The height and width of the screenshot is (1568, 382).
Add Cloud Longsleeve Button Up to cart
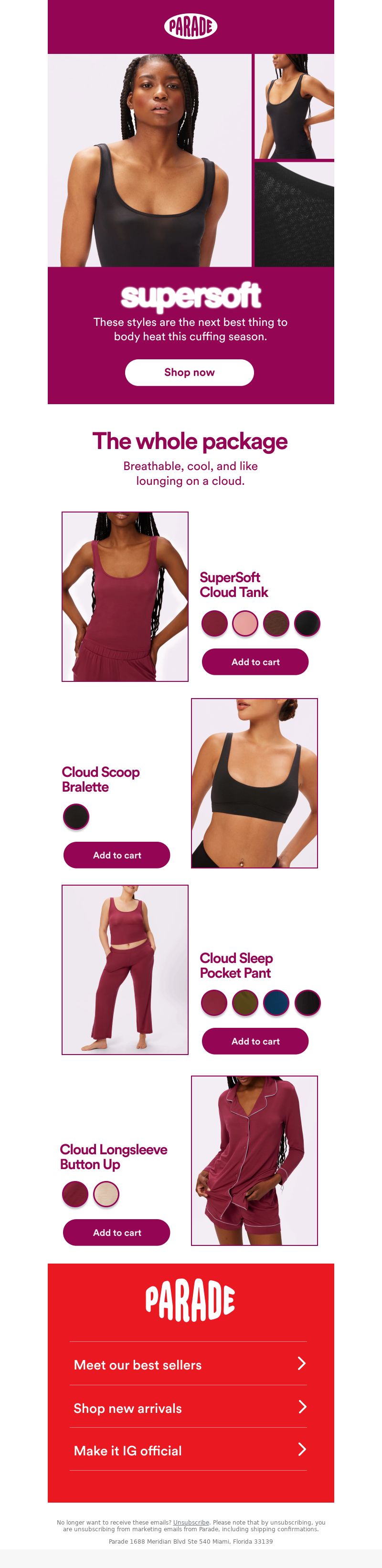coord(117,1232)
